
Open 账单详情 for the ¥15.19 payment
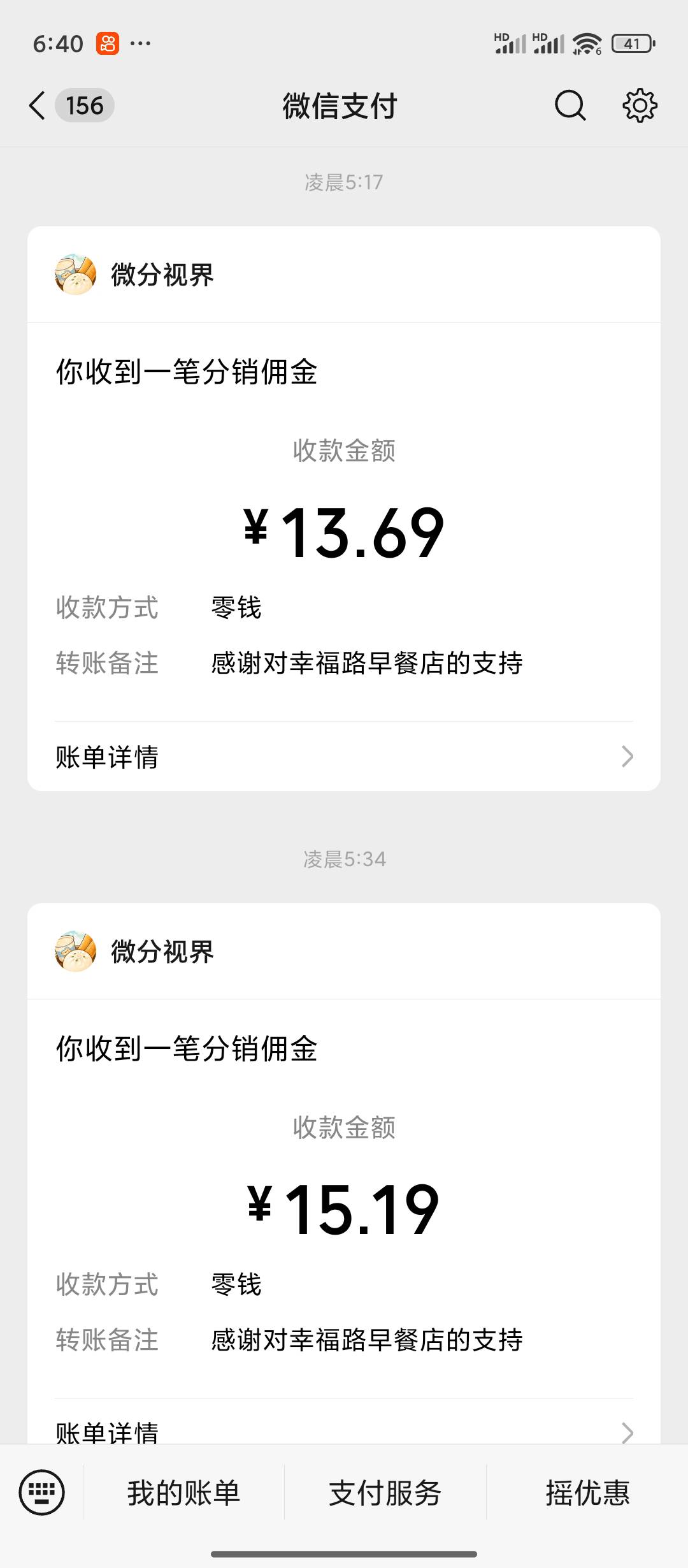(x=344, y=1423)
